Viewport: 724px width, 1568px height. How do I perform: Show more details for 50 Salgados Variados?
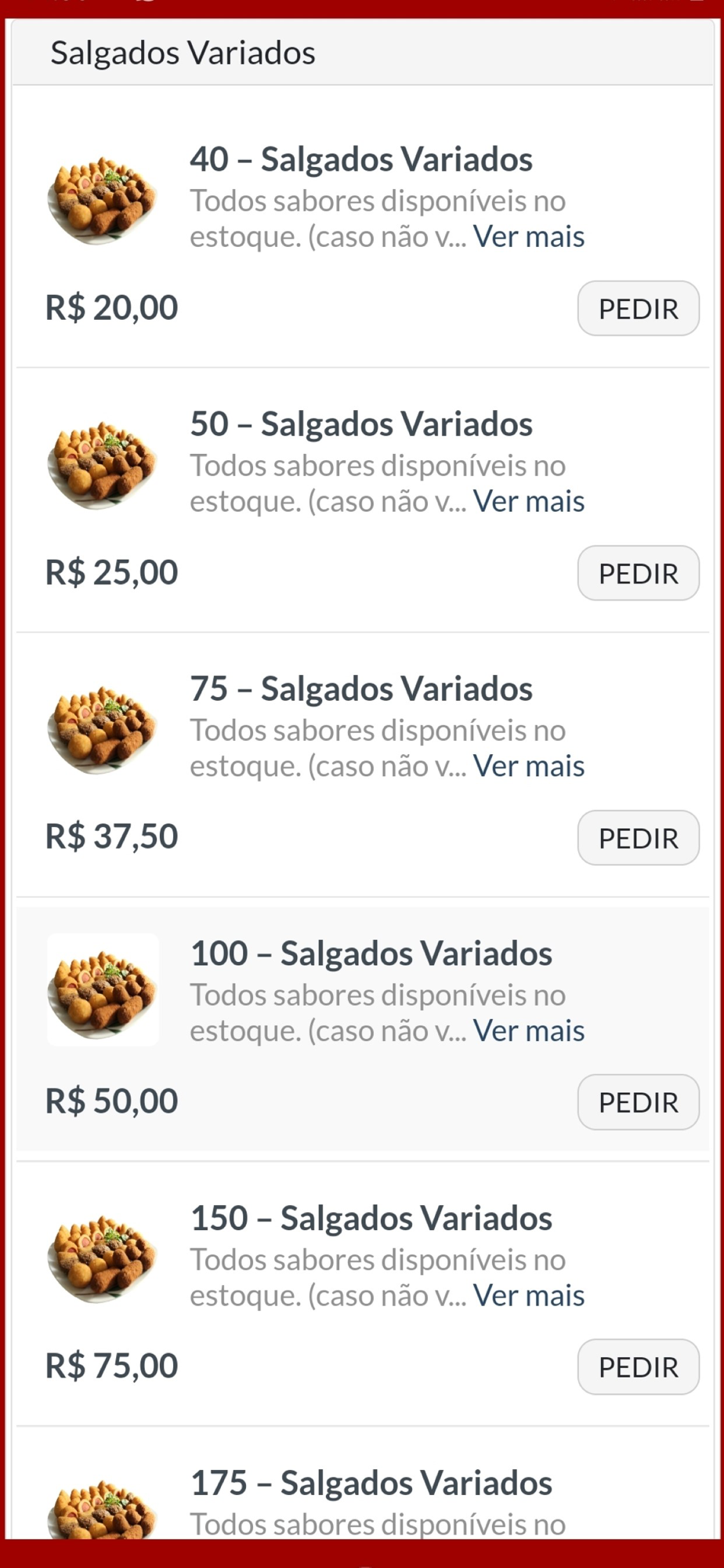[x=529, y=501]
